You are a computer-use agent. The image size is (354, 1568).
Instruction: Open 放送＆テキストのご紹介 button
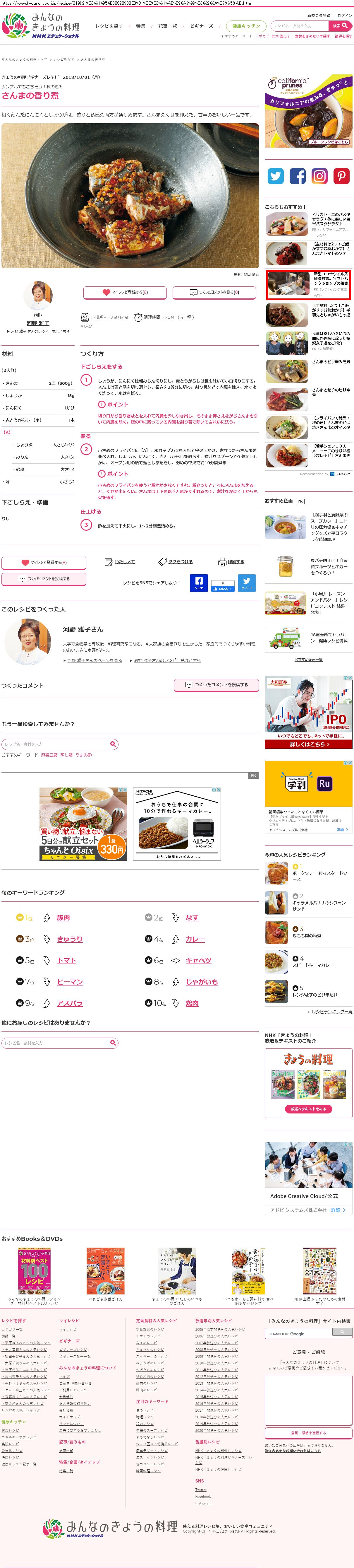(x=308, y=1108)
